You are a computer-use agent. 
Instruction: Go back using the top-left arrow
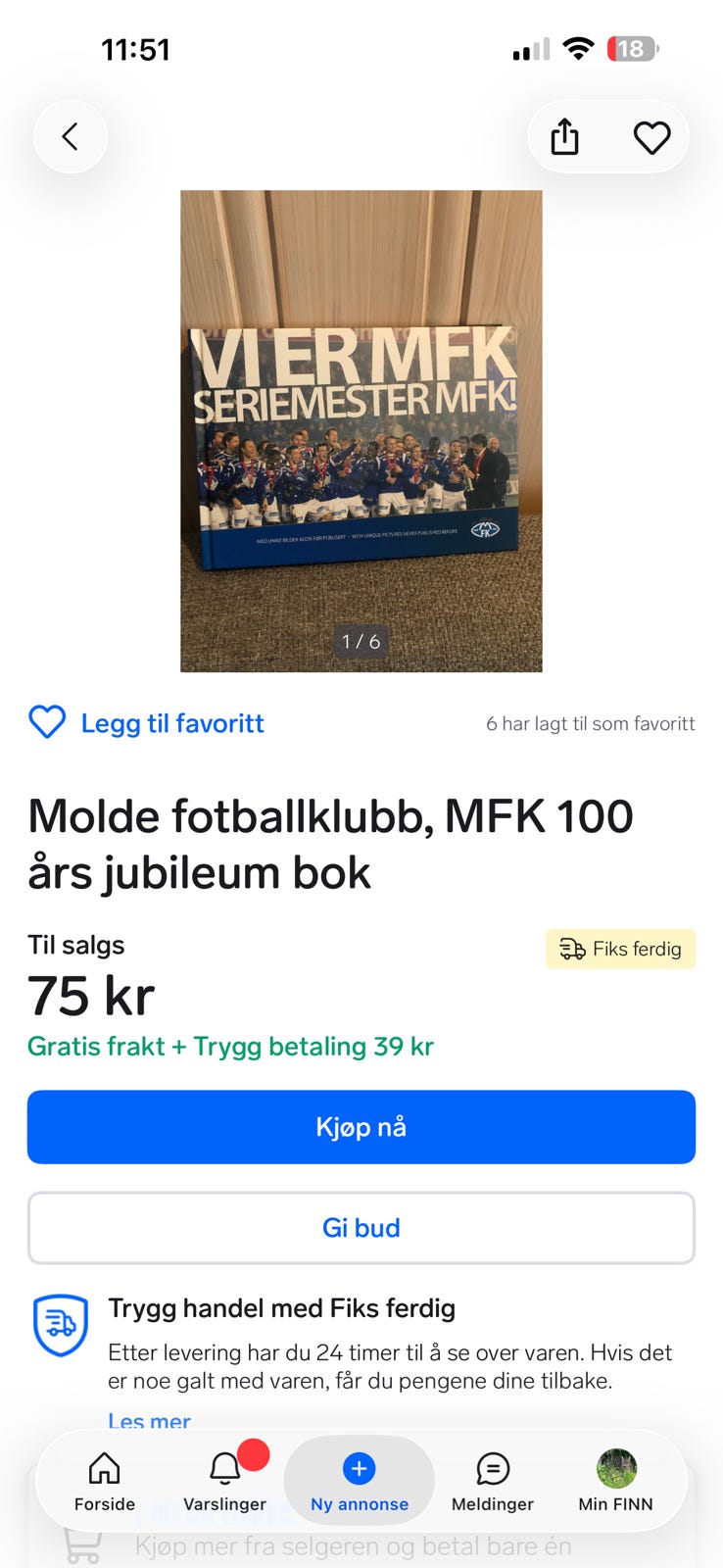(x=71, y=136)
